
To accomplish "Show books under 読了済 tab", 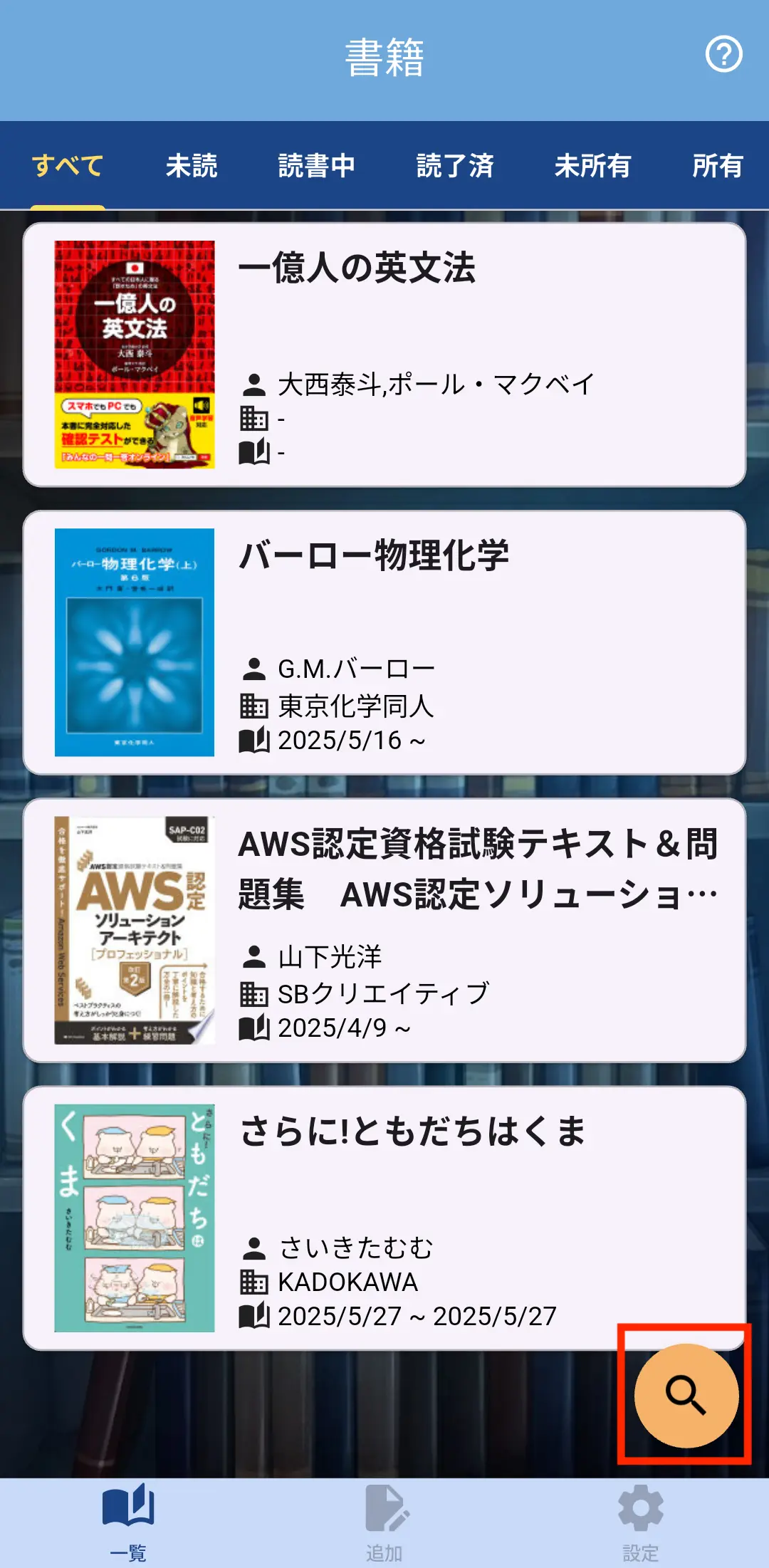I will pos(454,166).
